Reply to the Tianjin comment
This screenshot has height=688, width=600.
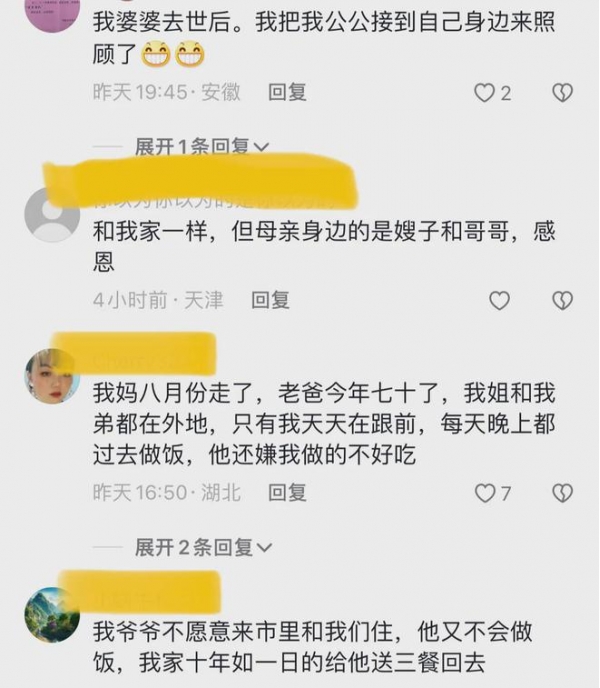pyautogui.click(x=270, y=300)
